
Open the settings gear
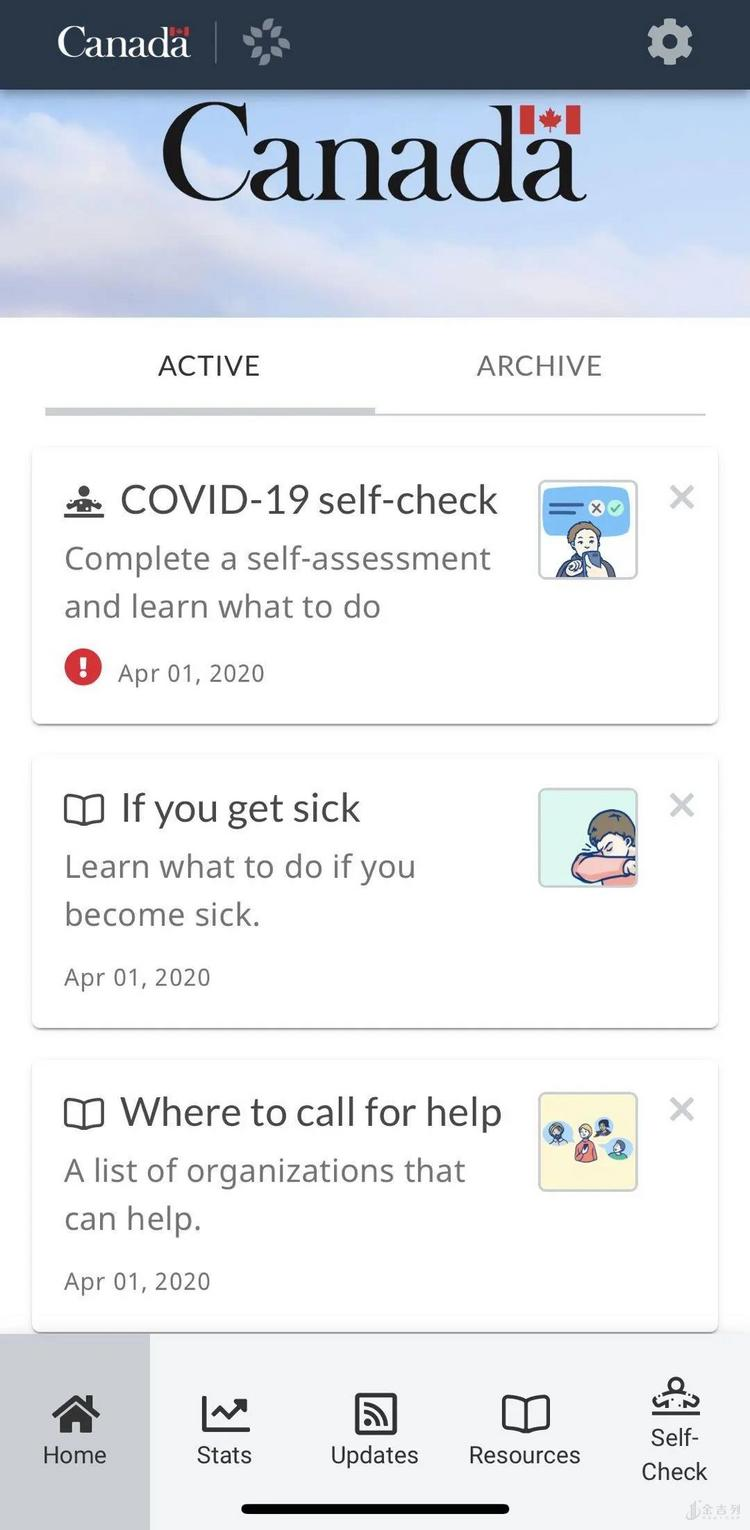(x=669, y=43)
